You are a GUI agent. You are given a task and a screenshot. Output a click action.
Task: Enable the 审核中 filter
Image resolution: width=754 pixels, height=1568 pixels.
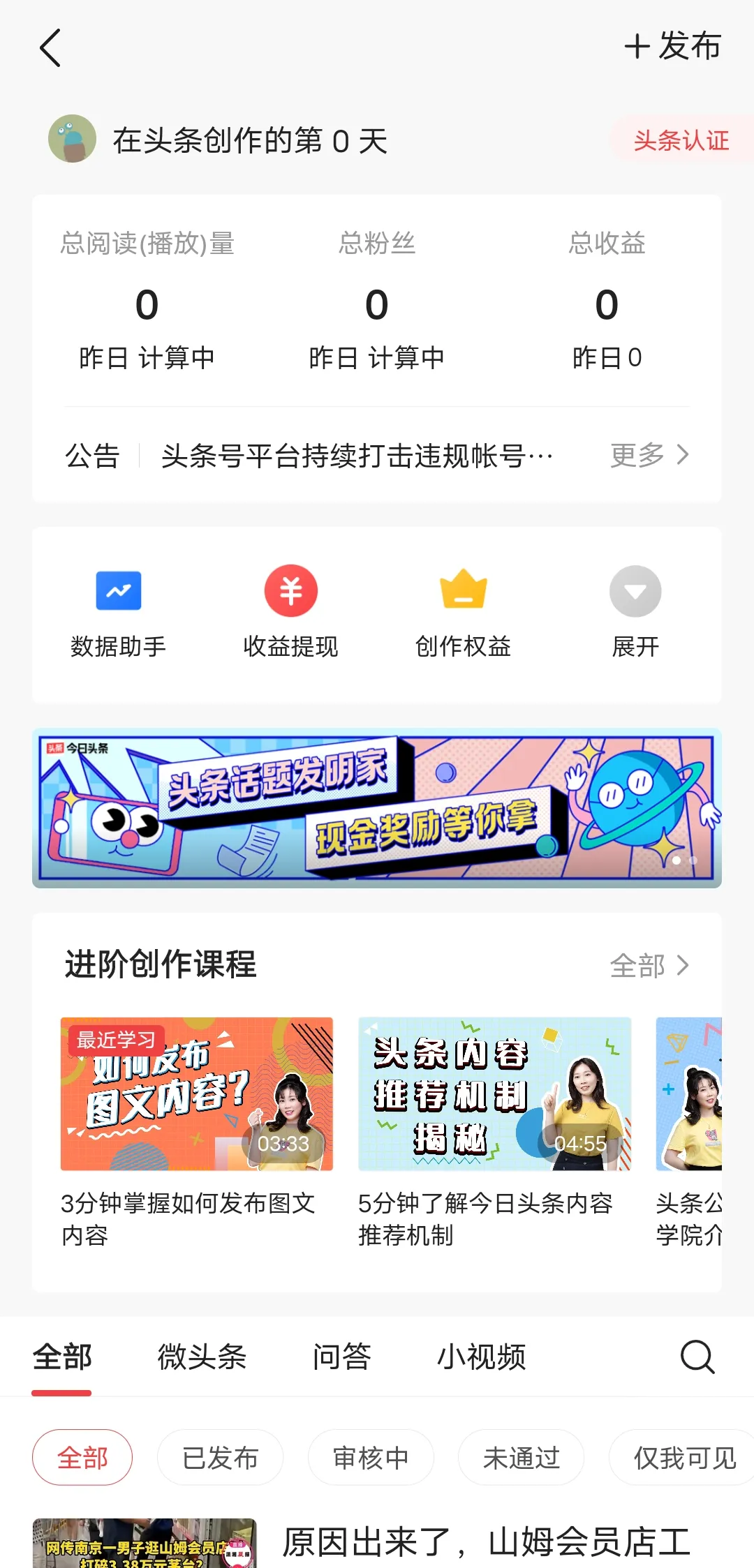[370, 1457]
